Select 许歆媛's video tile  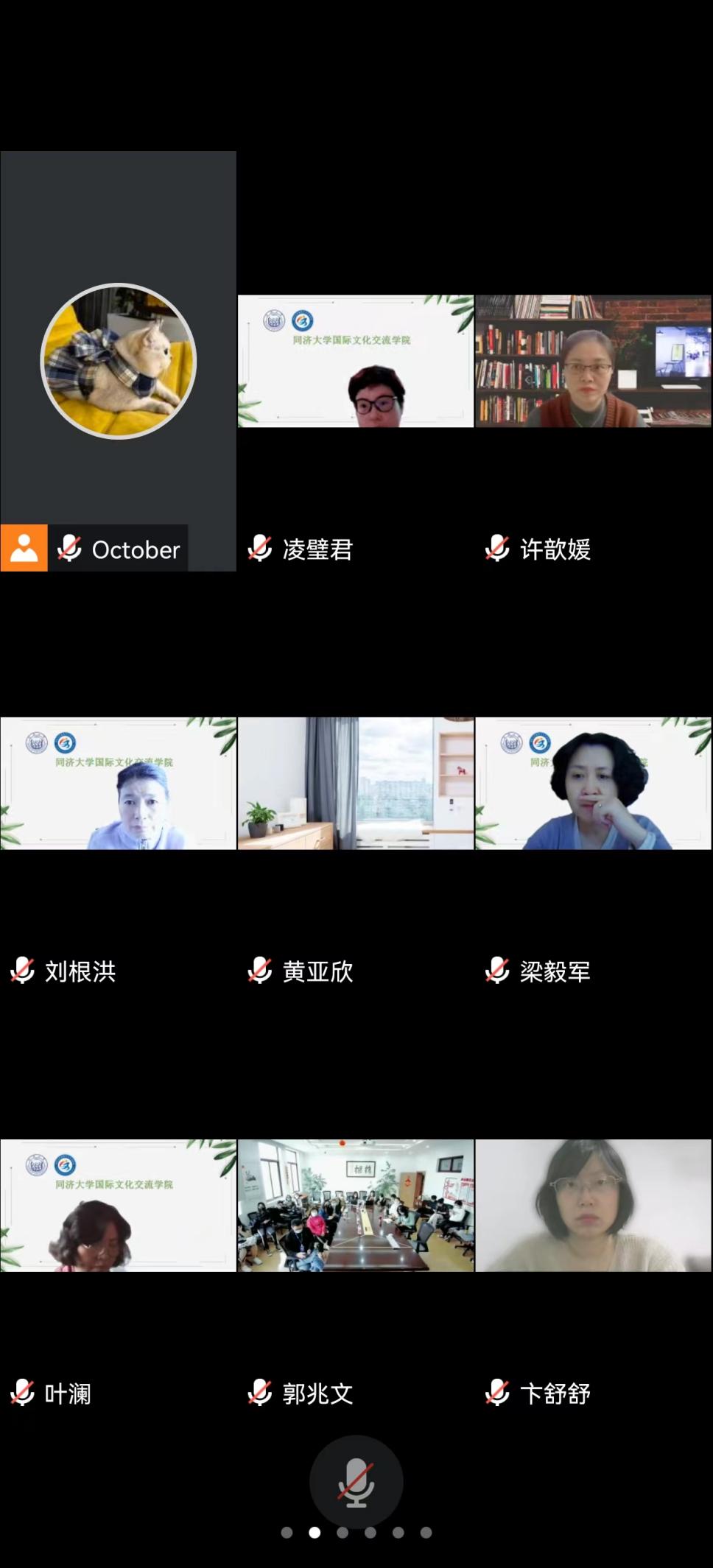click(593, 362)
